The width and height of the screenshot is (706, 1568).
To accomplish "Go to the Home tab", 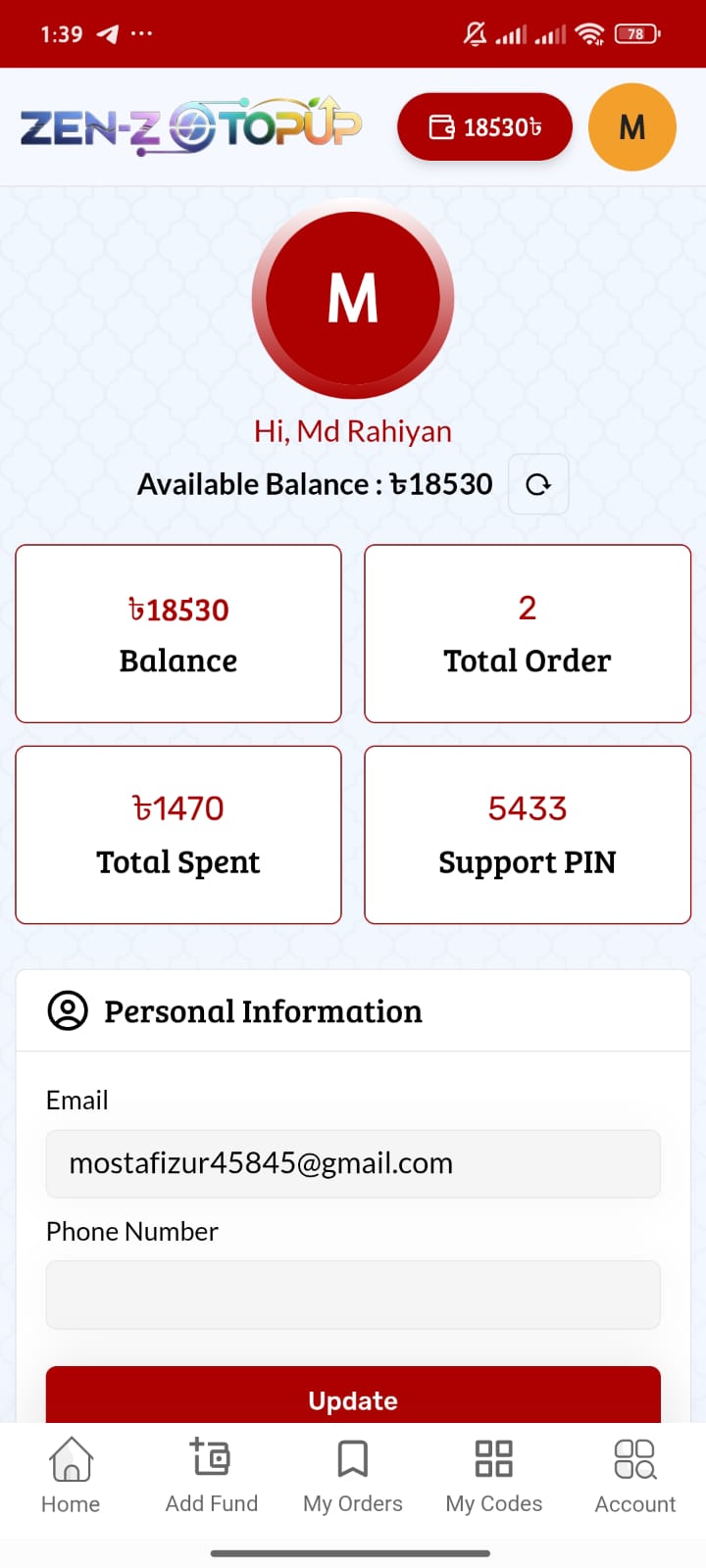I will pos(71,1475).
